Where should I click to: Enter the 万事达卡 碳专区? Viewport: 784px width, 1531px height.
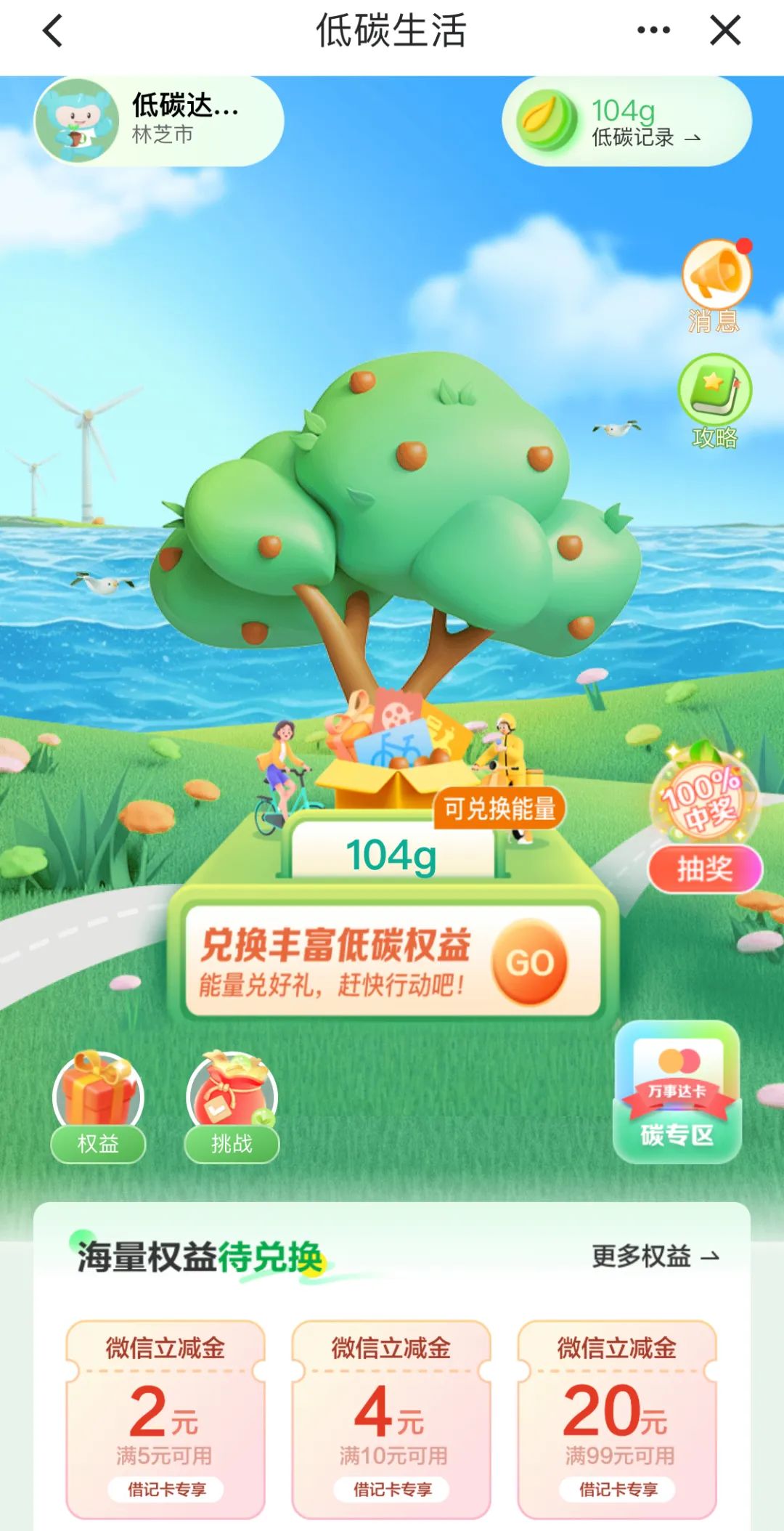click(x=677, y=1092)
